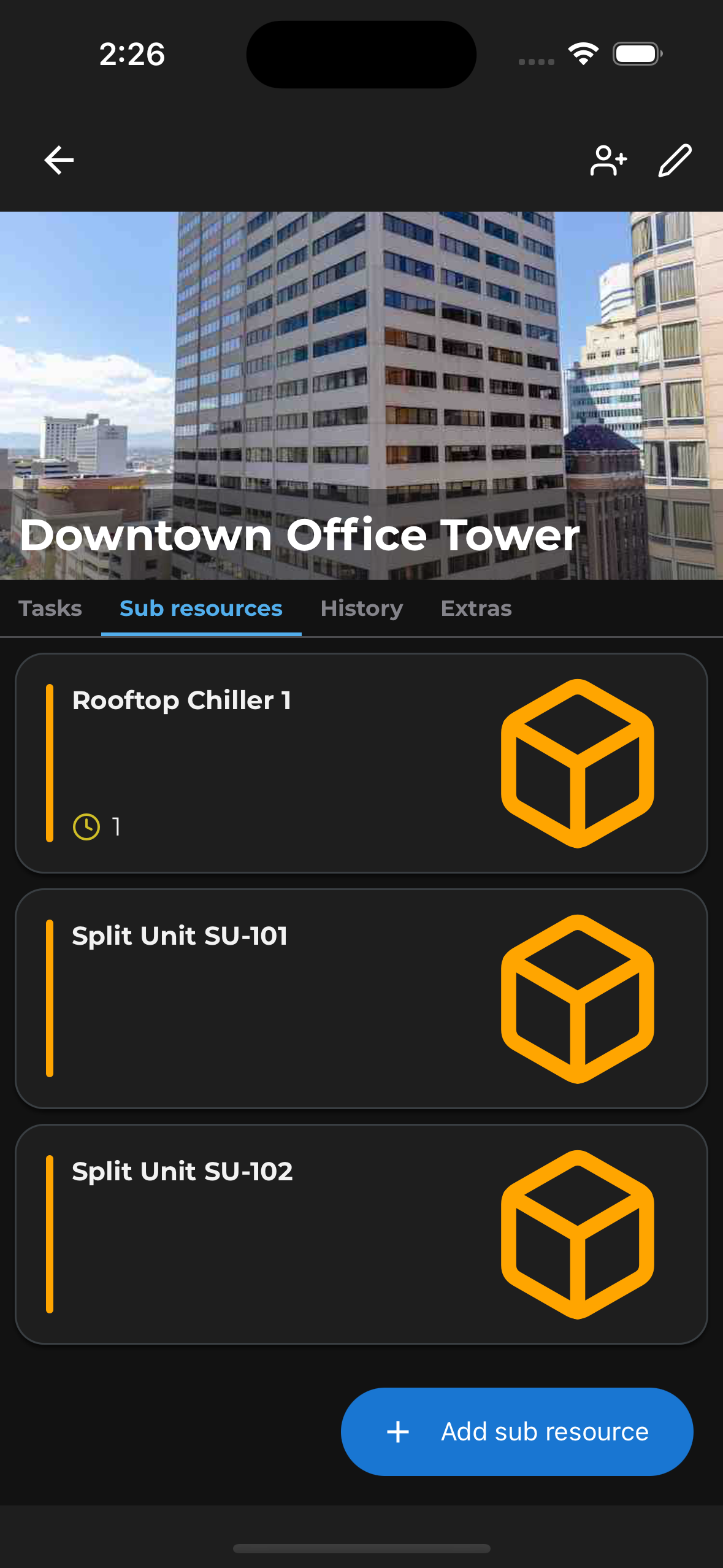Open the History tab
This screenshot has width=723, height=1568.
click(x=362, y=608)
